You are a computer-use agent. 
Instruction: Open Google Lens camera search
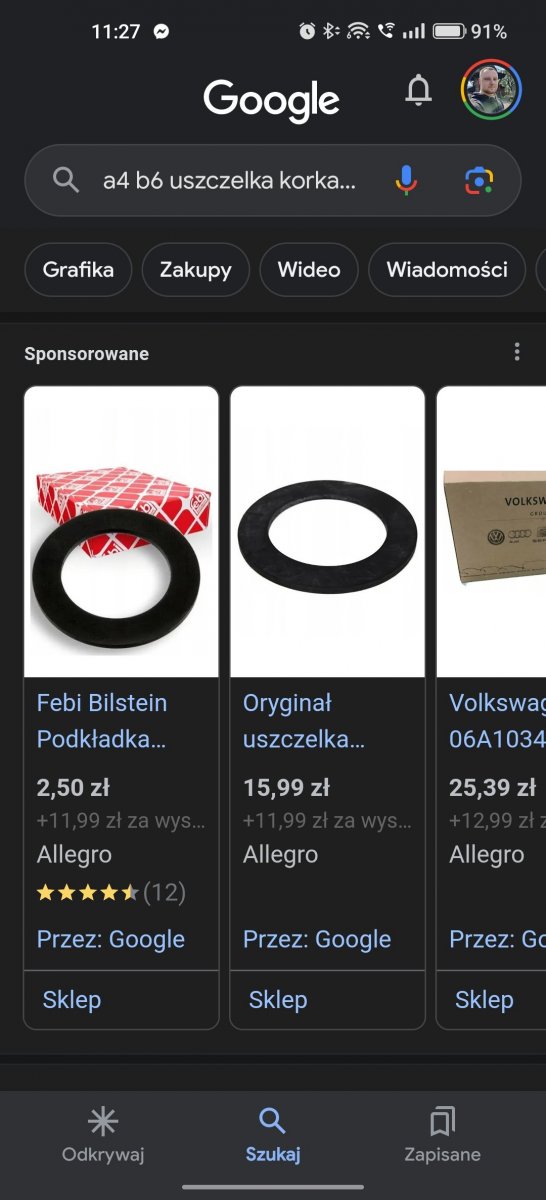[x=480, y=181]
